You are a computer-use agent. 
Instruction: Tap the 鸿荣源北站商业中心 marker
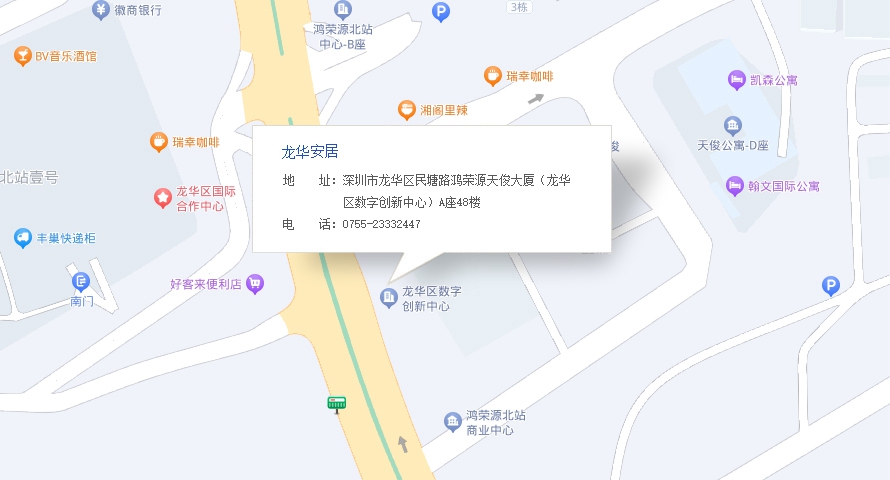click(453, 422)
